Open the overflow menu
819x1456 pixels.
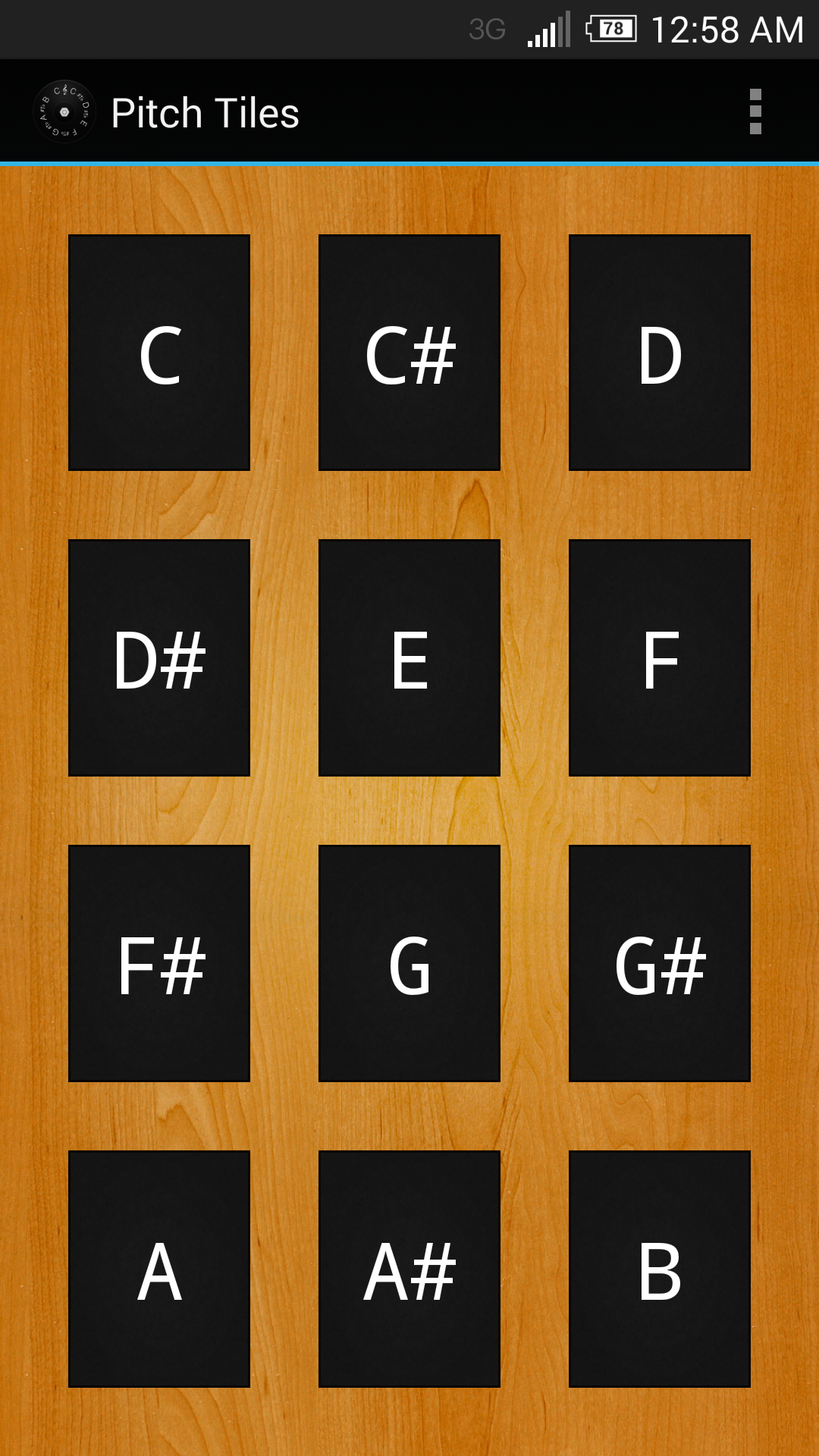tap(755, 111)
